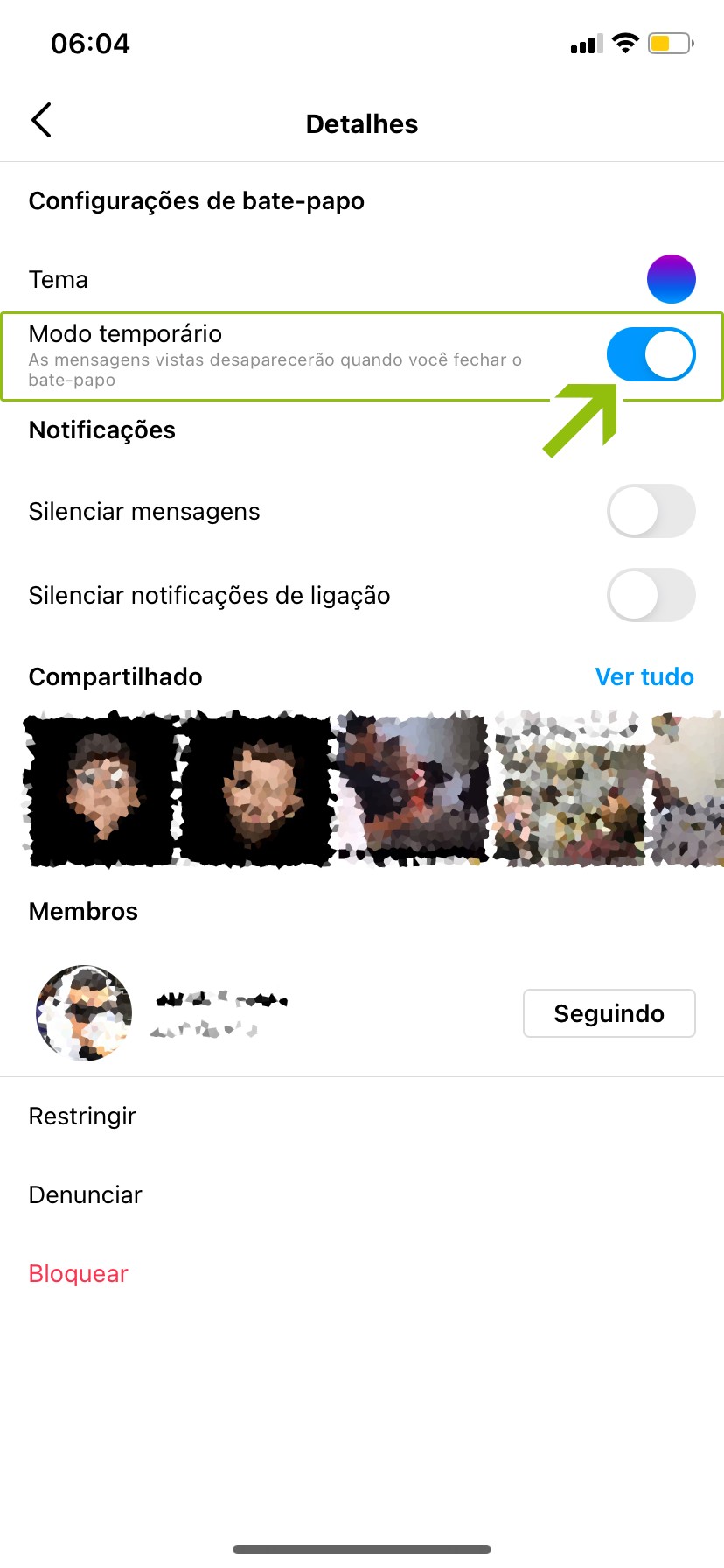This screenshot has height=1568, width=724.
Task: Enable Silenciar mensagens
Action: tap(651, 511)
